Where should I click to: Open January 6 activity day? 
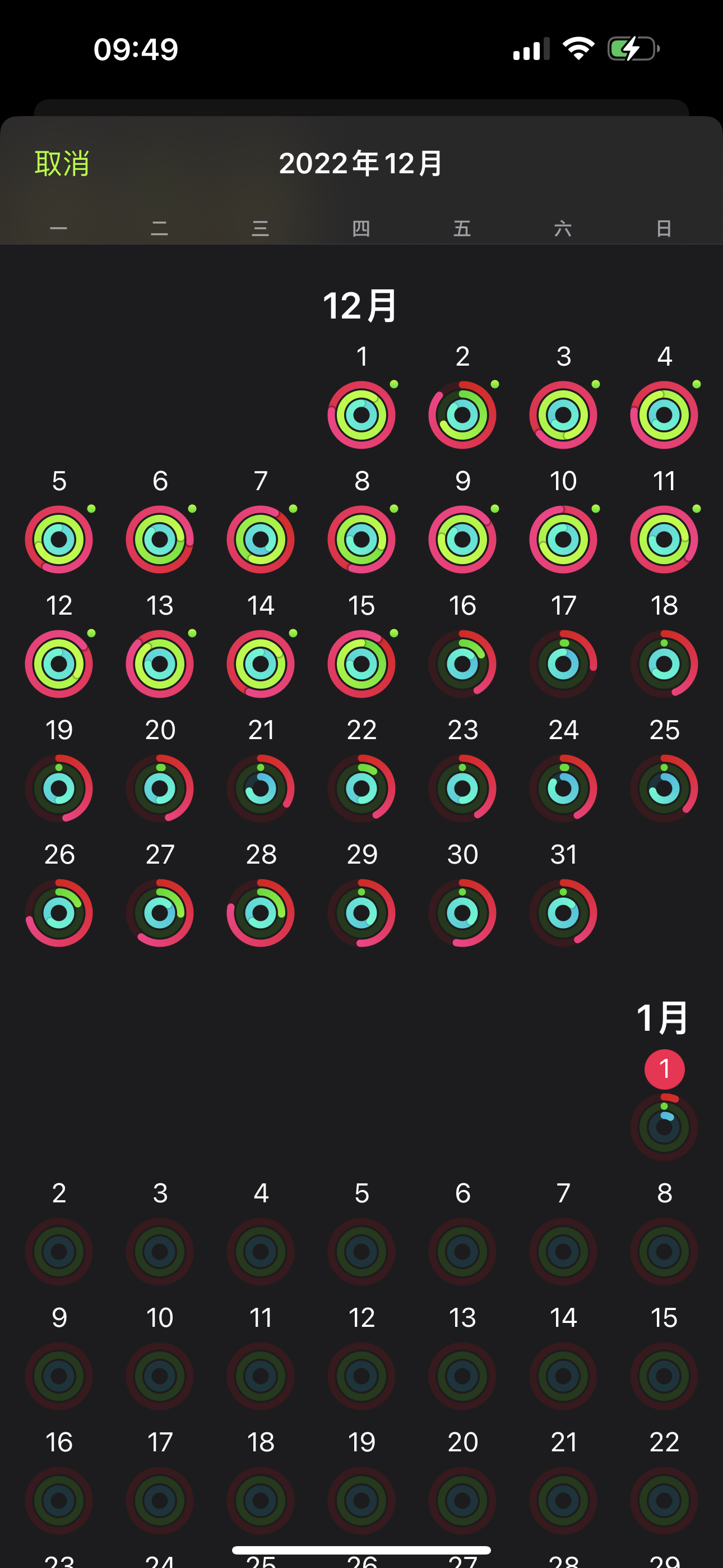pyautogui.click(x=462, y=1252)
